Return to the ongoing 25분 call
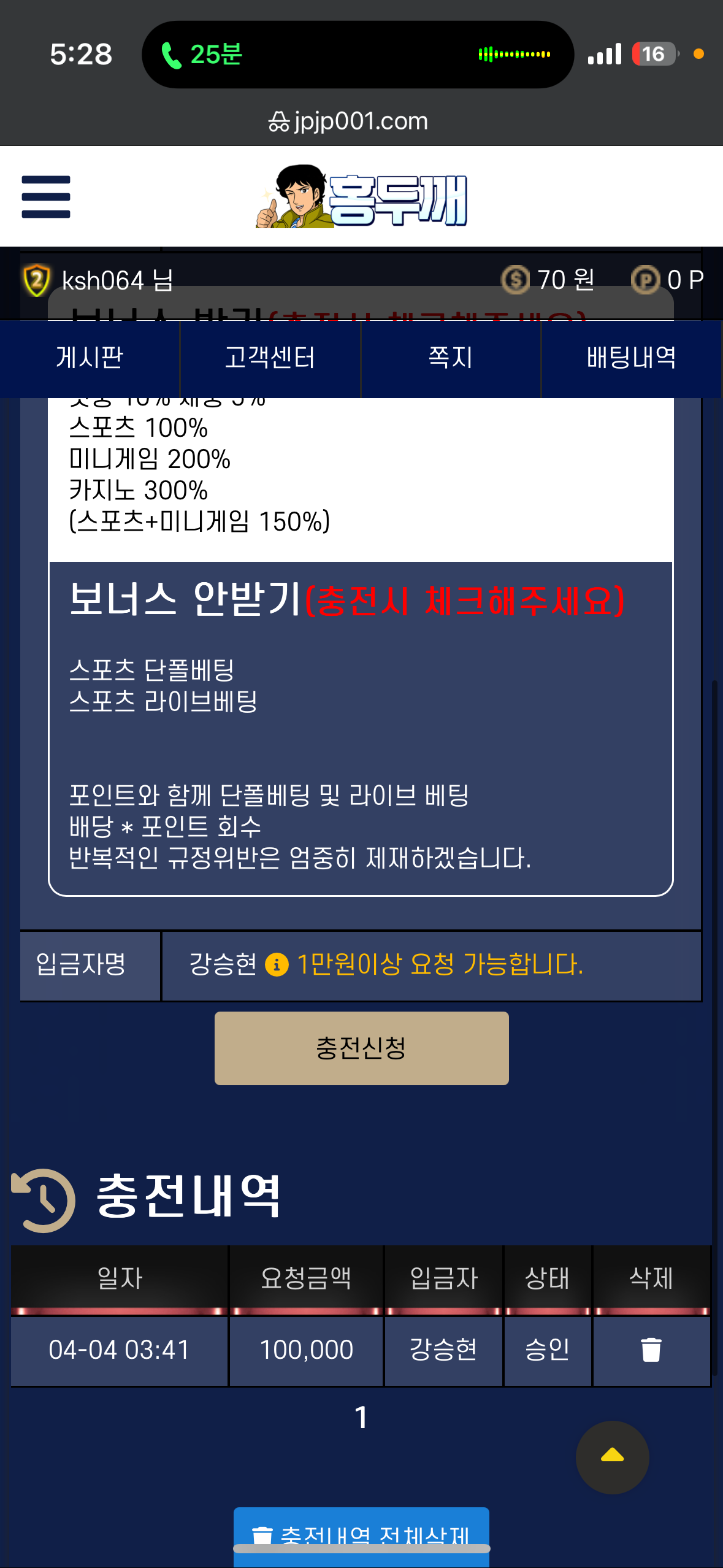This screenshot has height=1568, width=723. [x=202, y=55]
